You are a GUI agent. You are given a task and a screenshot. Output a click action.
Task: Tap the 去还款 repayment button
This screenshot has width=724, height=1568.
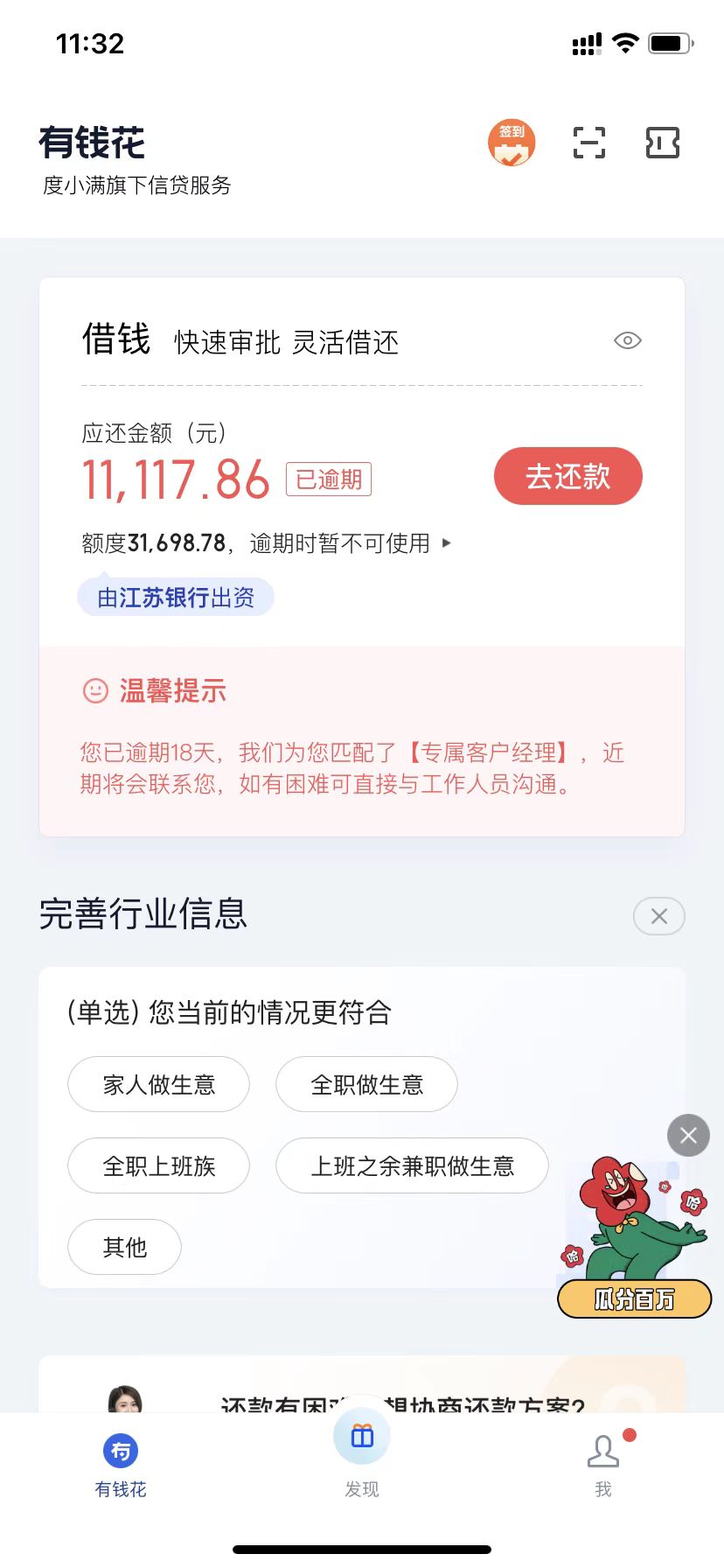point(567,477)
